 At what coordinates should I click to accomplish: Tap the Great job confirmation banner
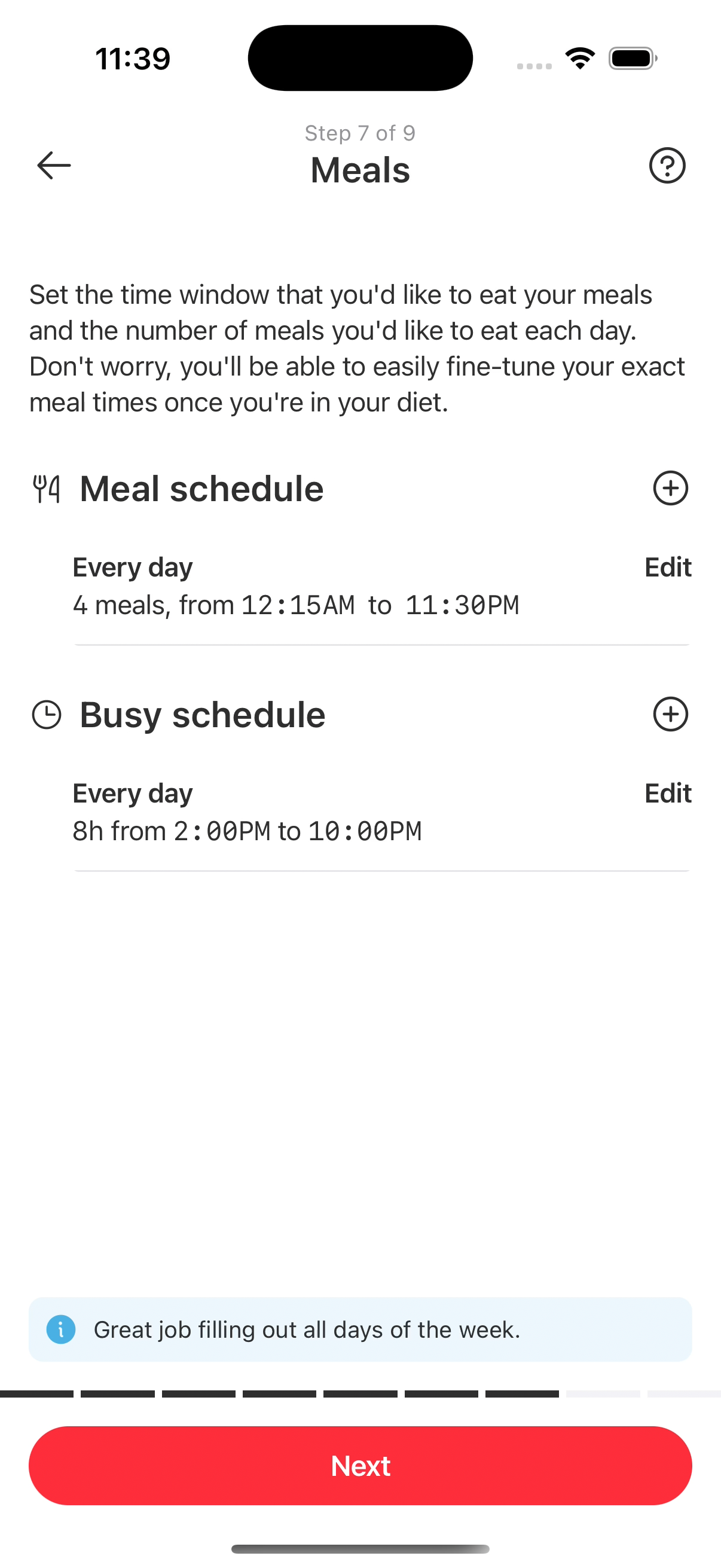(x=360, y=1330)
